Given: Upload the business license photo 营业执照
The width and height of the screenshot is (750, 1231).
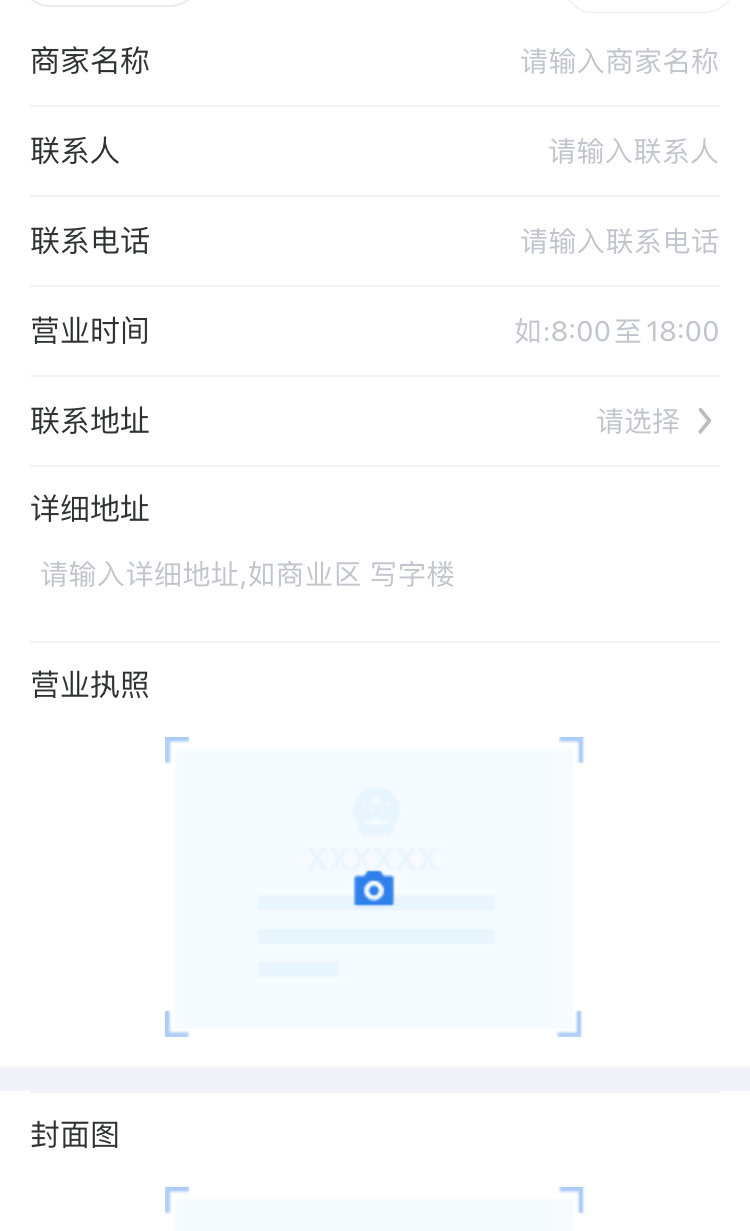Looking at the screenshot, I should [374, 888].
